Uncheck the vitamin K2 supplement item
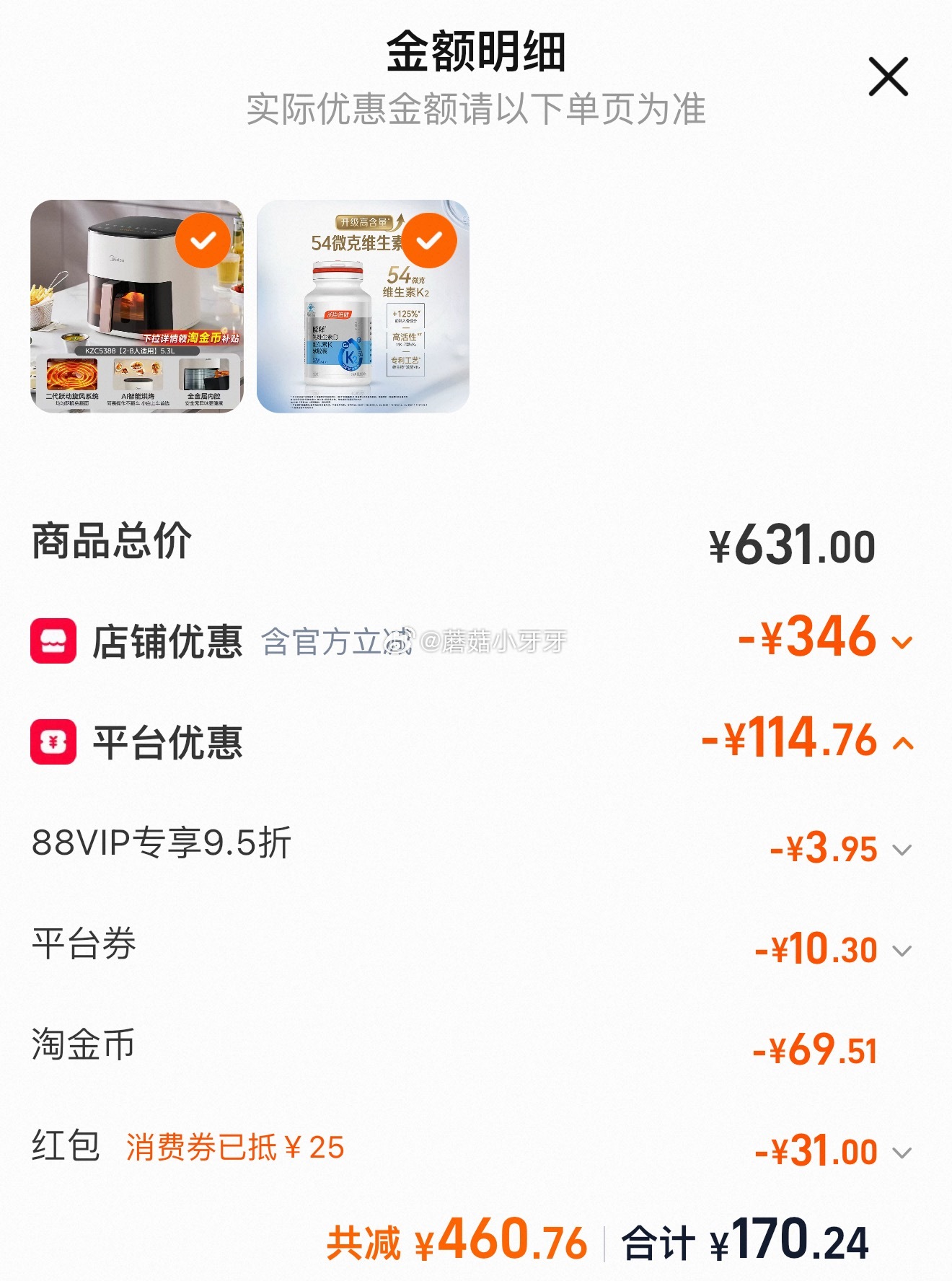The width and height of the screenshot is (952, 1281). tap(429, 241)
